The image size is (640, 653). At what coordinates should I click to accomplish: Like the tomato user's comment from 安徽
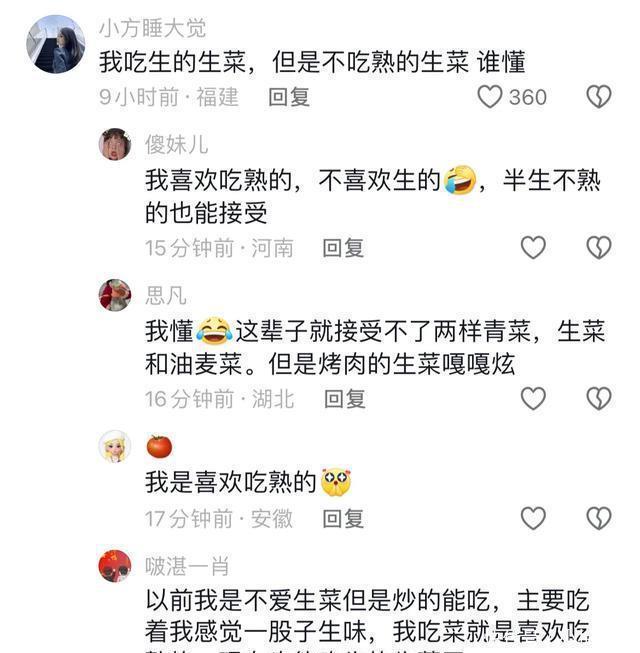click(533, 518)
